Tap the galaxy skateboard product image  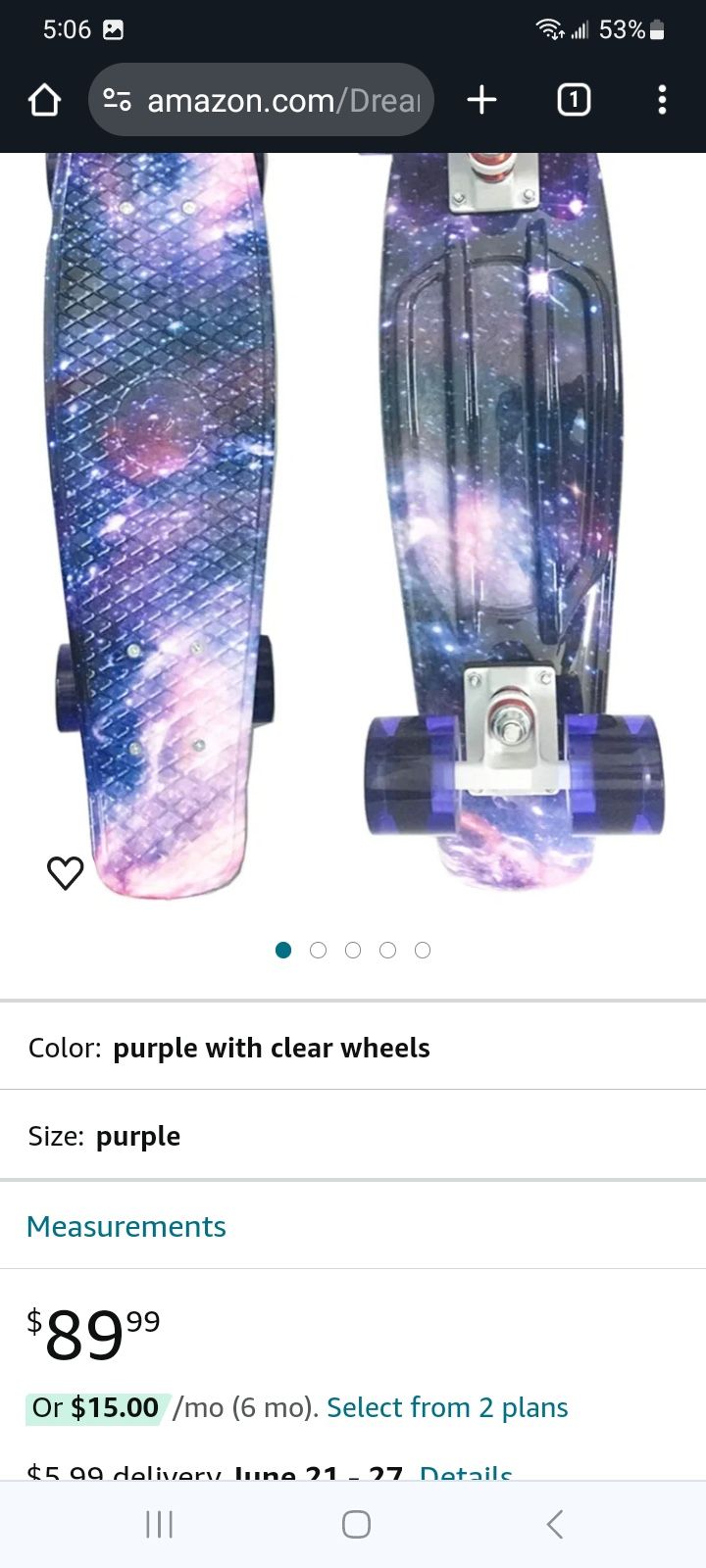pos(353,529)
